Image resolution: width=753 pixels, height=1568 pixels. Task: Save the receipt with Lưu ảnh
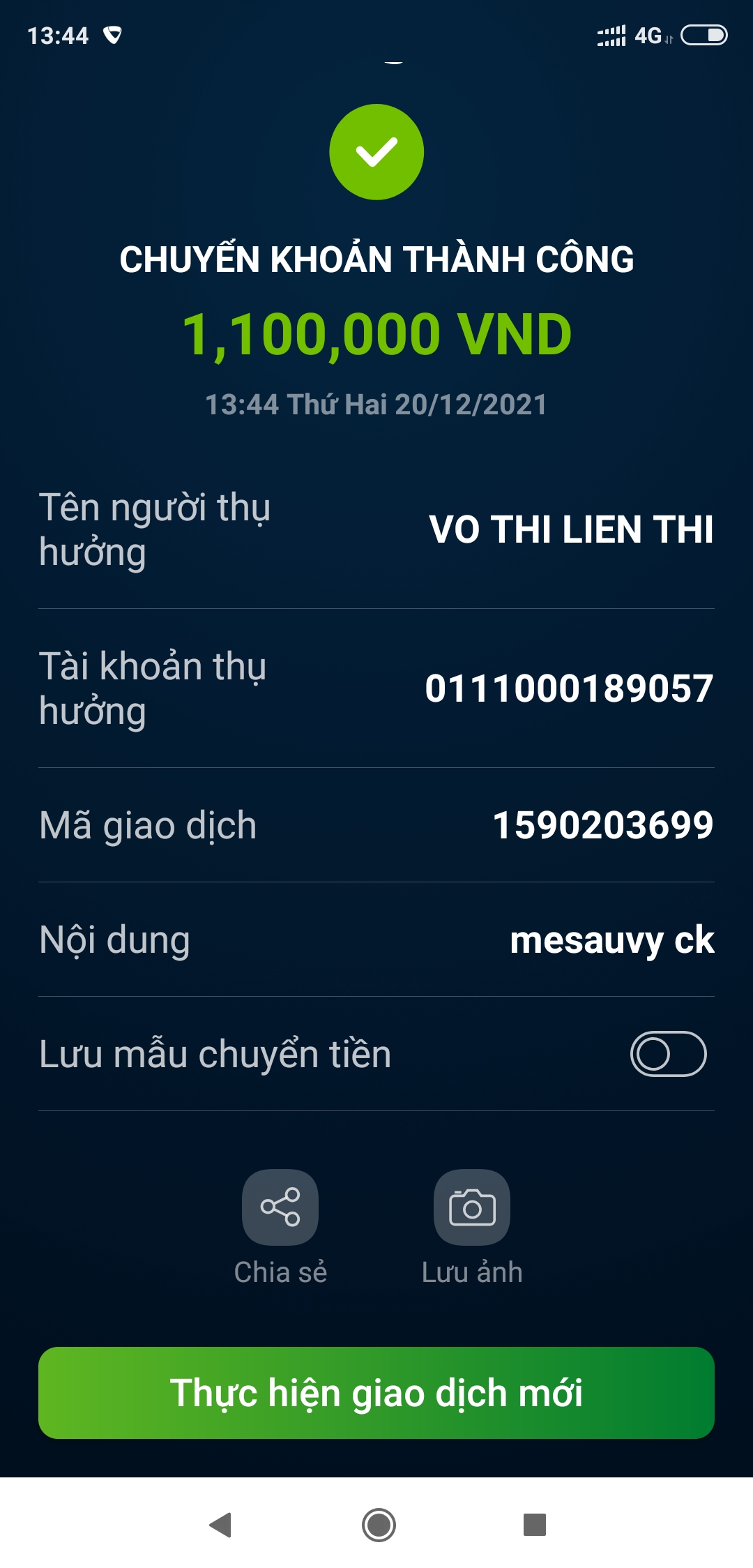472,1207
